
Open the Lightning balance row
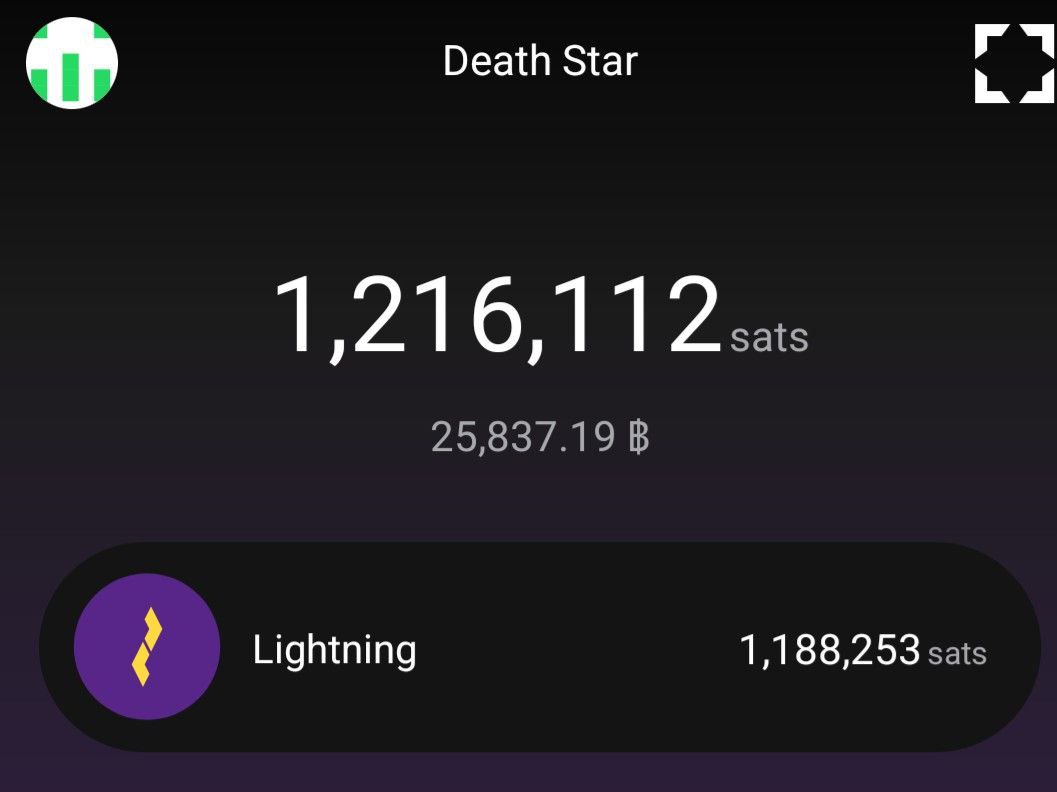(540, 648)
